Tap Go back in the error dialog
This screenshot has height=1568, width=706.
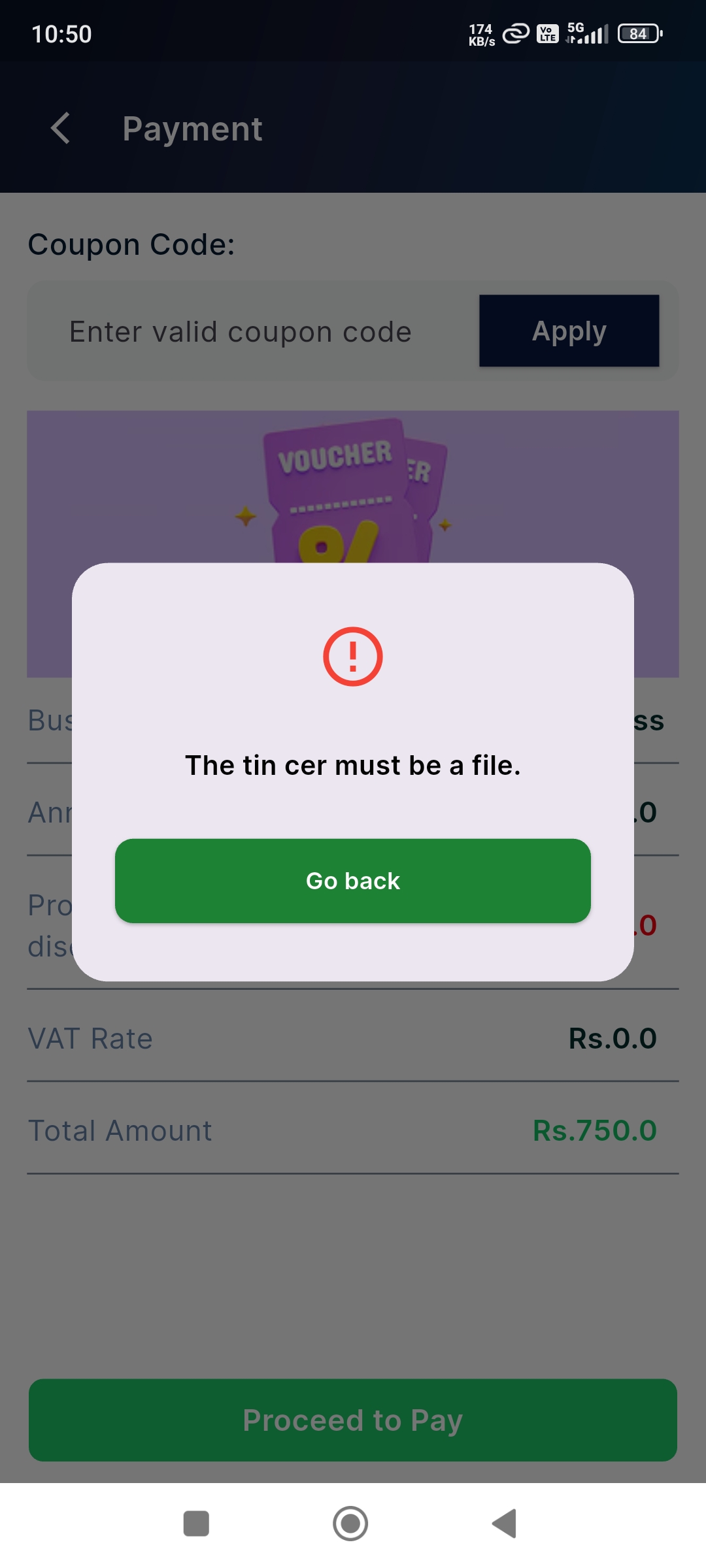coord(353,881)
